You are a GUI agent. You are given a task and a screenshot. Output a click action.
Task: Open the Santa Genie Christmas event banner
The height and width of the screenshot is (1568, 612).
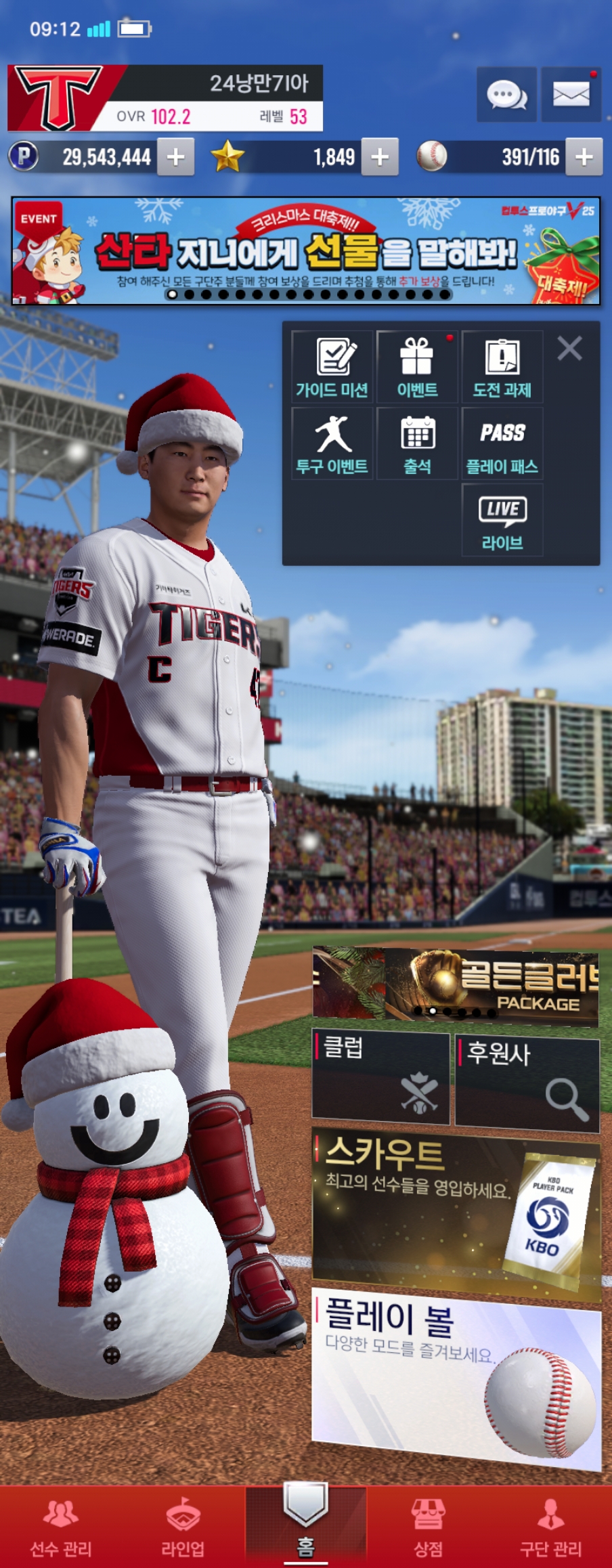point(305,251)
